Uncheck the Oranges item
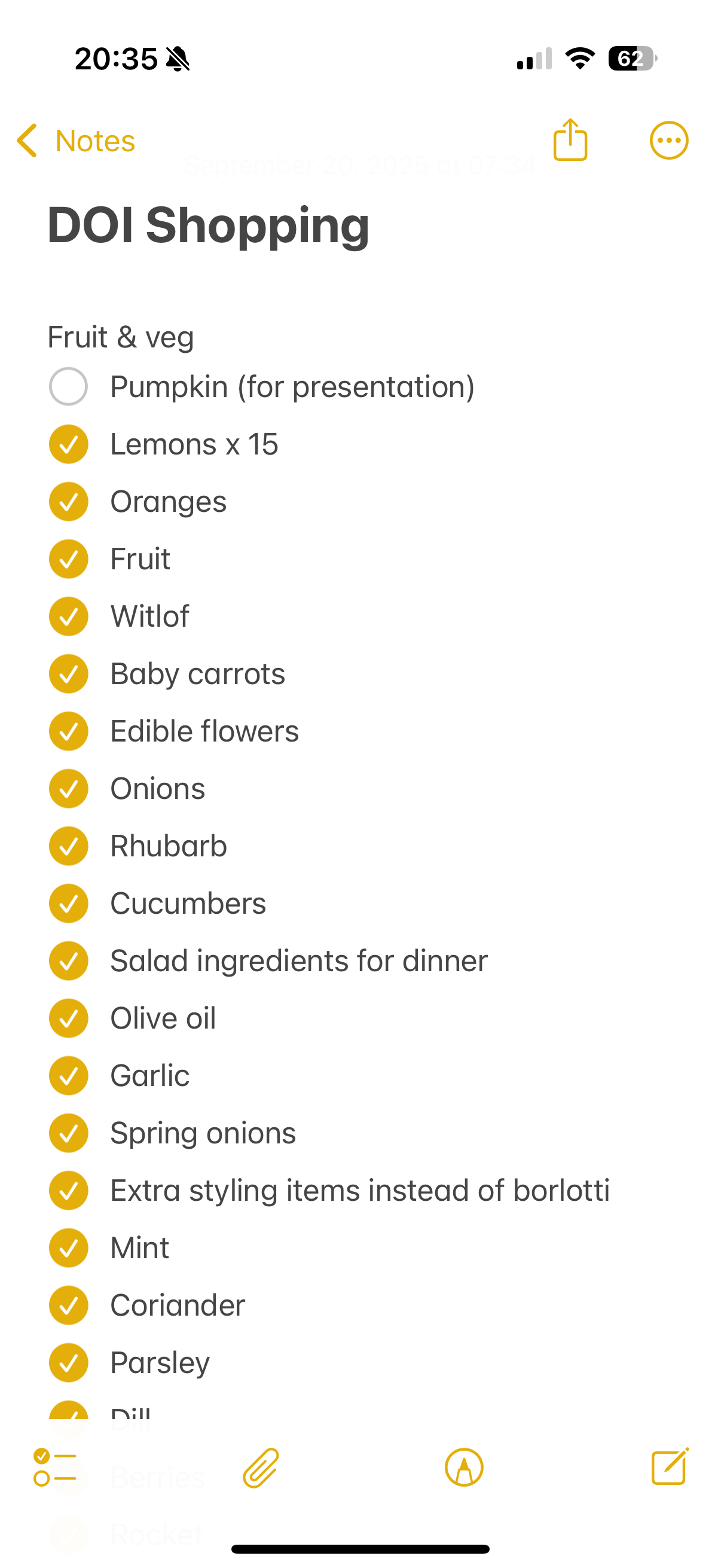The width and height of the screenshot is (721, 1568). tap(68, 502)
